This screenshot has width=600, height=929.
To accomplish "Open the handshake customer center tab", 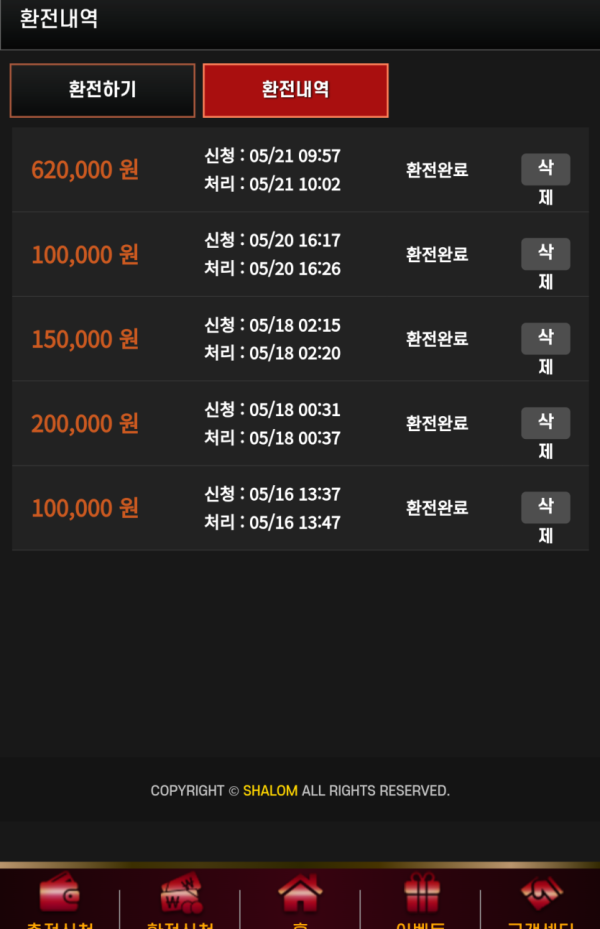I will pos(541,900).
